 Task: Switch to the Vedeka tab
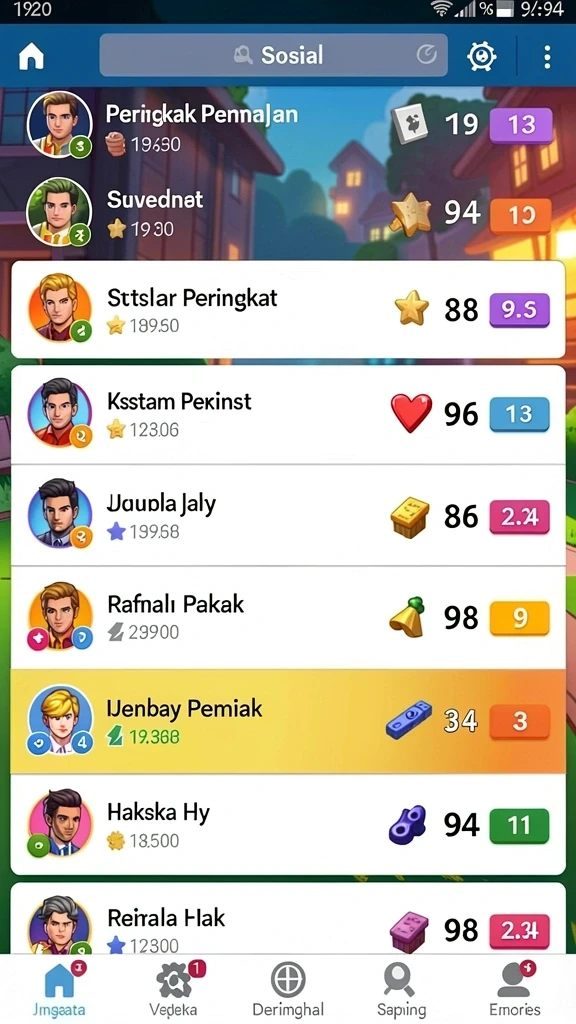pyautogui.click(x=174, y=989)
